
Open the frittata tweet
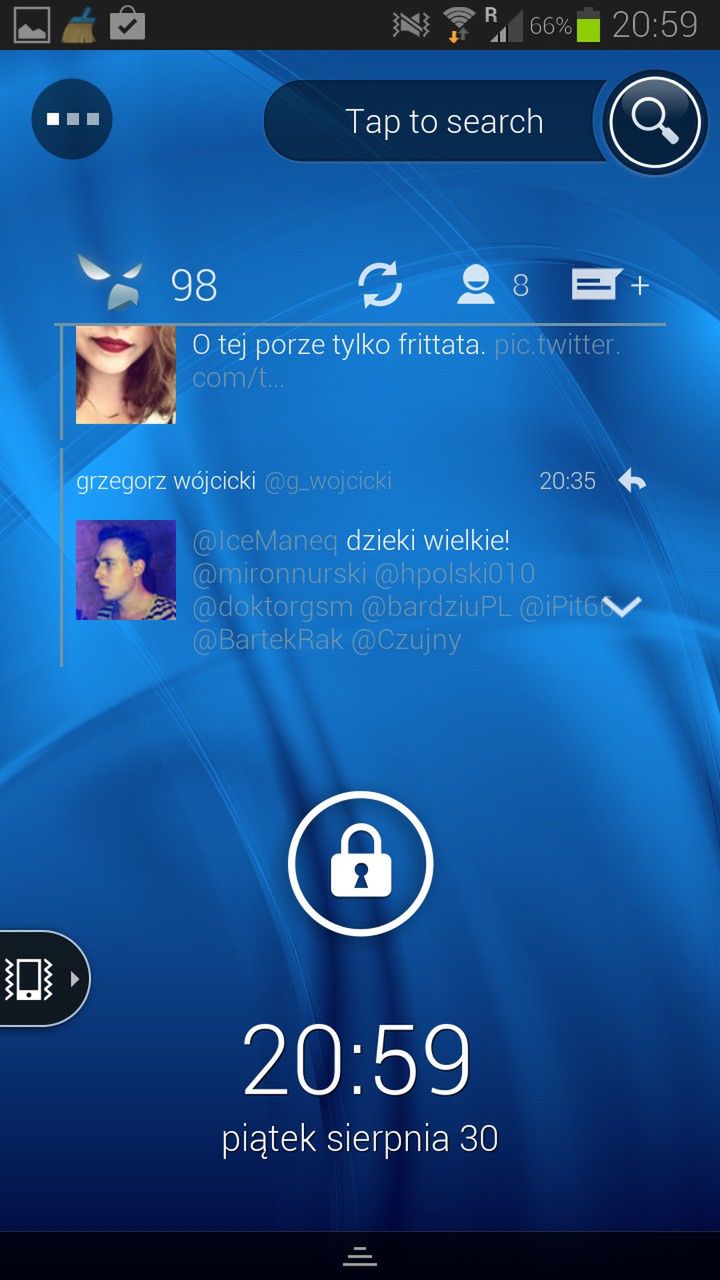point(340,346)
